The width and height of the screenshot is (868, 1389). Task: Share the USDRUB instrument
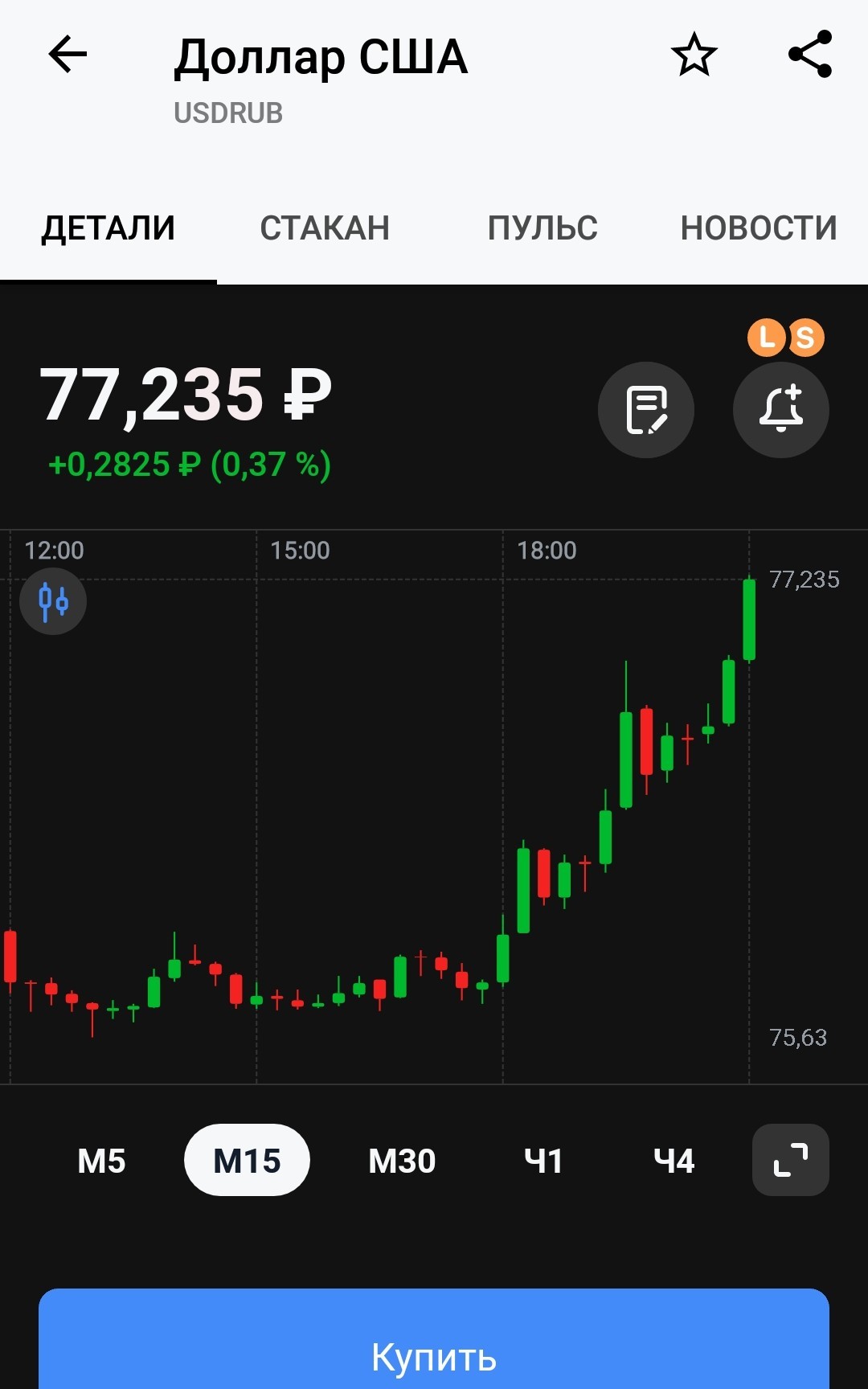click(810, 54)
